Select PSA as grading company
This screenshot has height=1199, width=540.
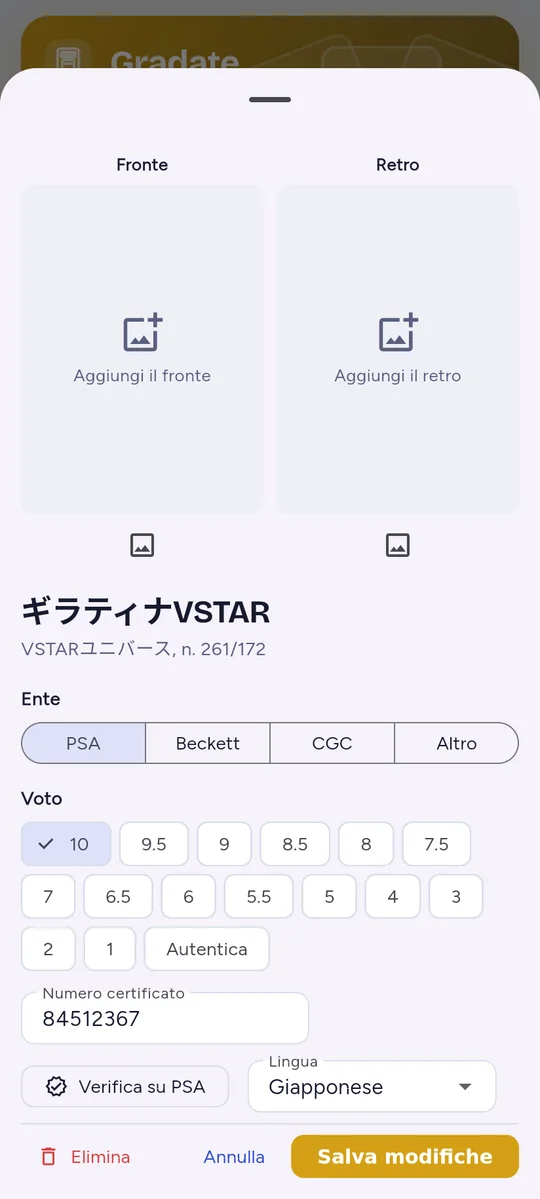(83, 743)
